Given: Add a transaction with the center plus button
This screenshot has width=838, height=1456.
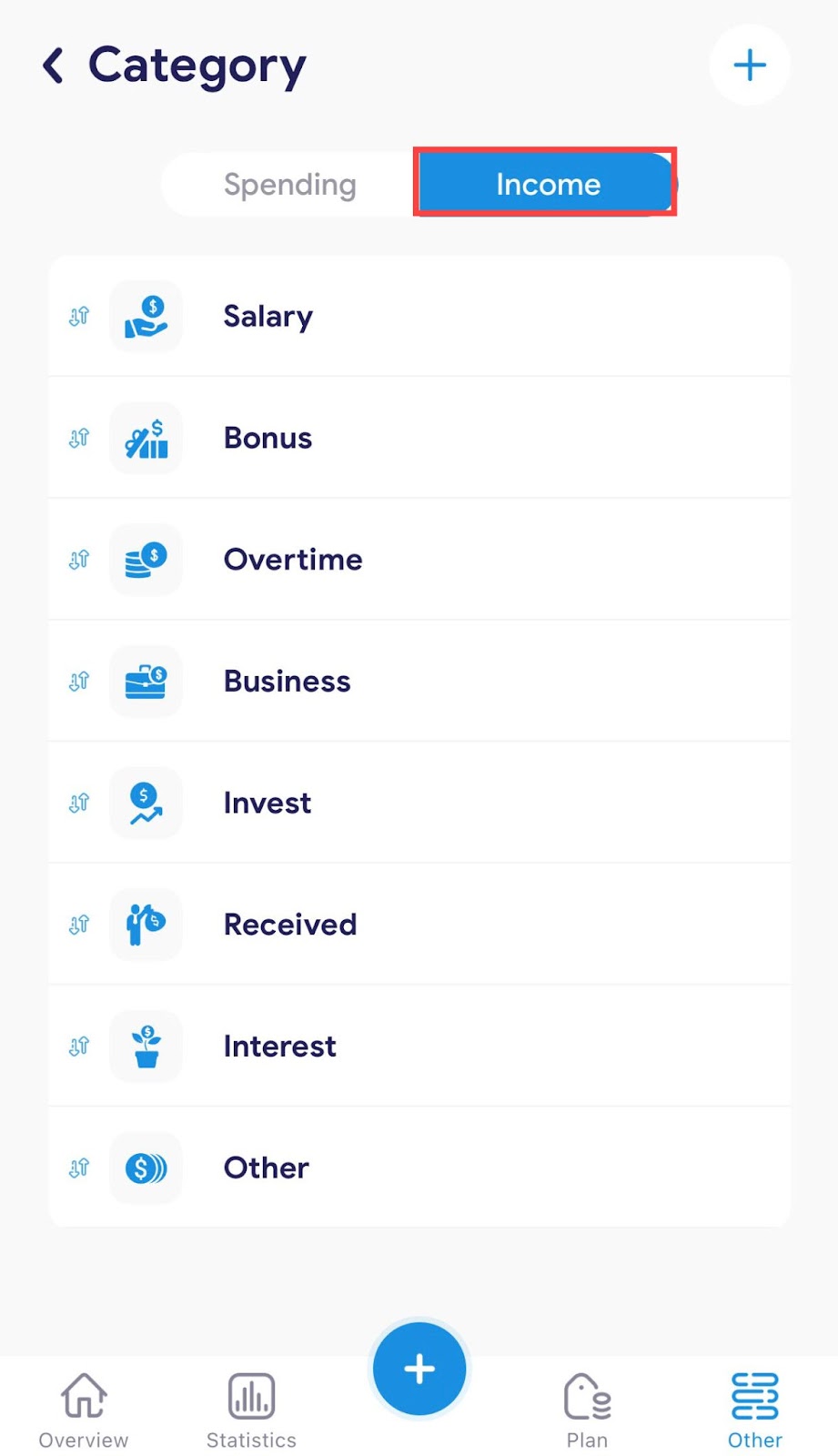Looking at the screenshot, I should point(419,1369).
